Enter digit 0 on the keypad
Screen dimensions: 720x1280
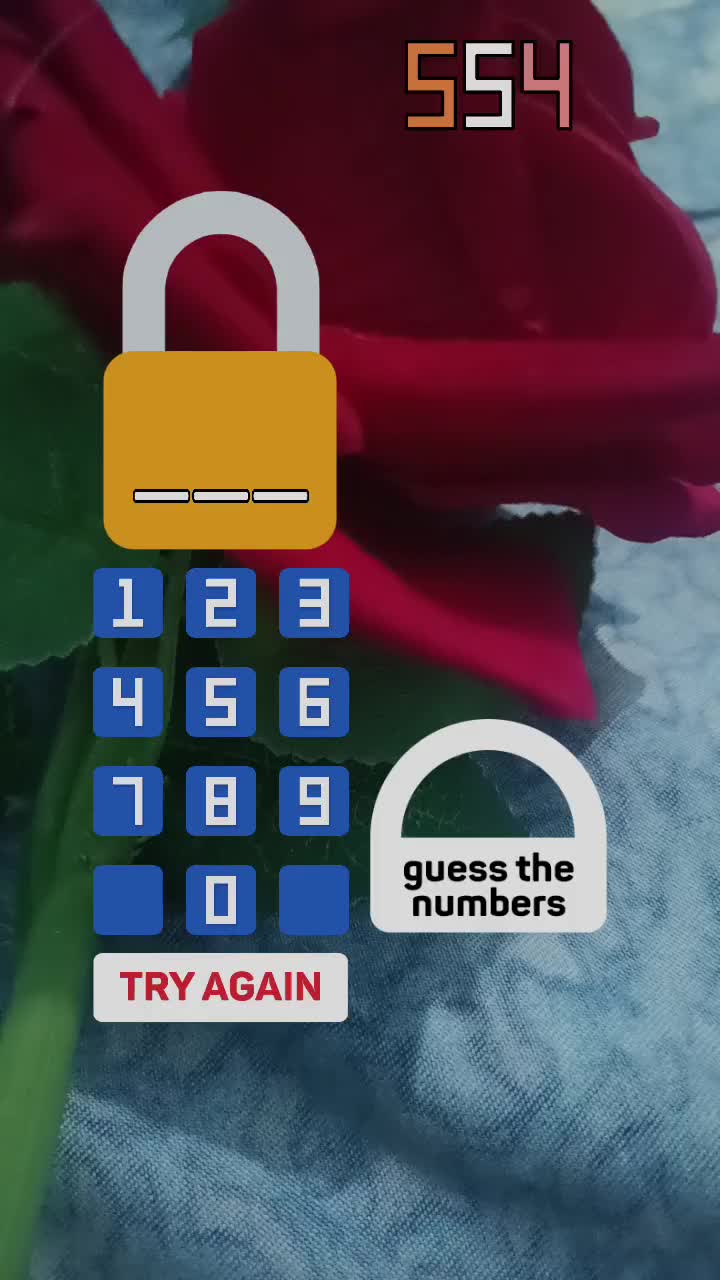tap(221, 900)
